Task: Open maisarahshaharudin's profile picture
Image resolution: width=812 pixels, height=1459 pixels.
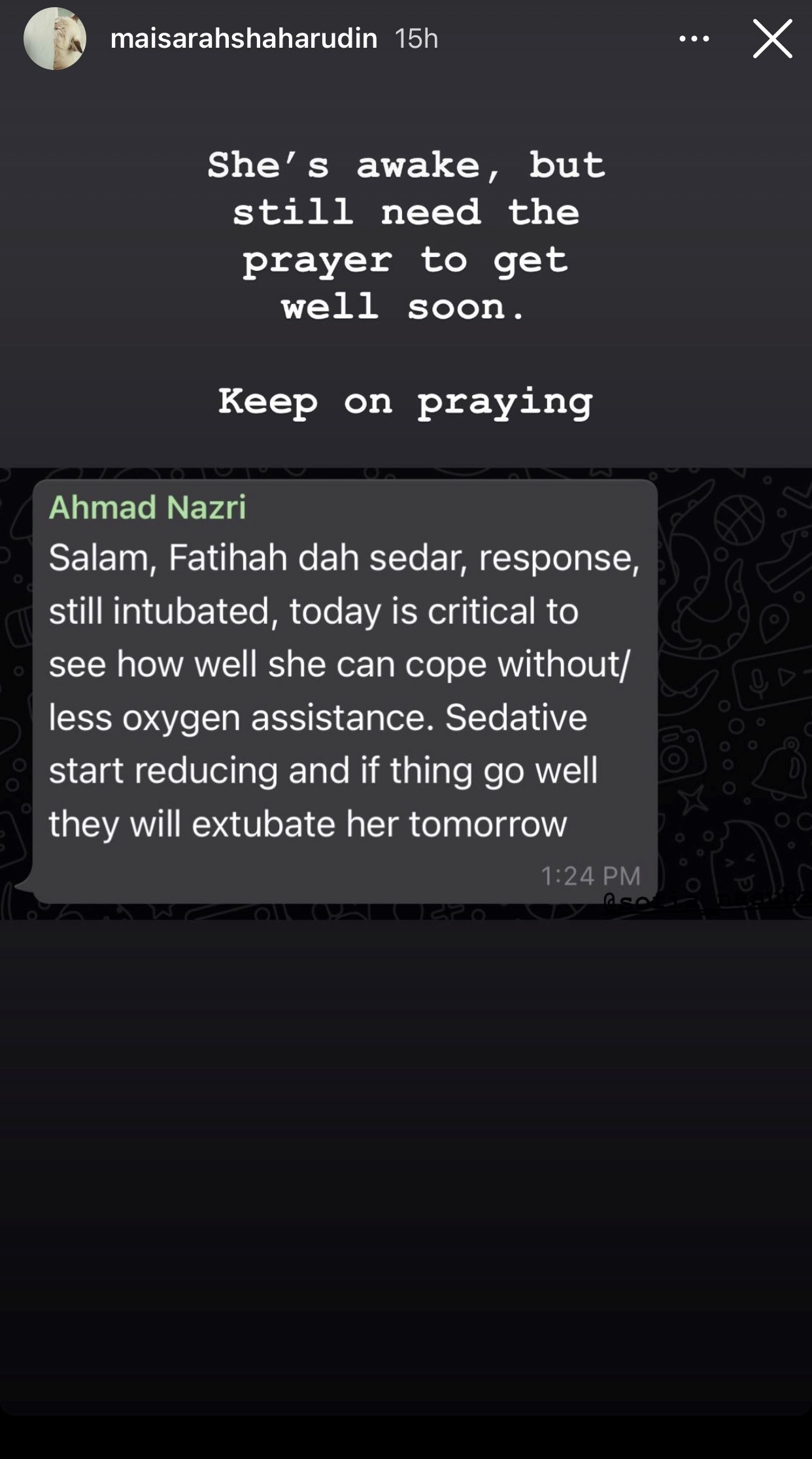Action: pos(55,39)
